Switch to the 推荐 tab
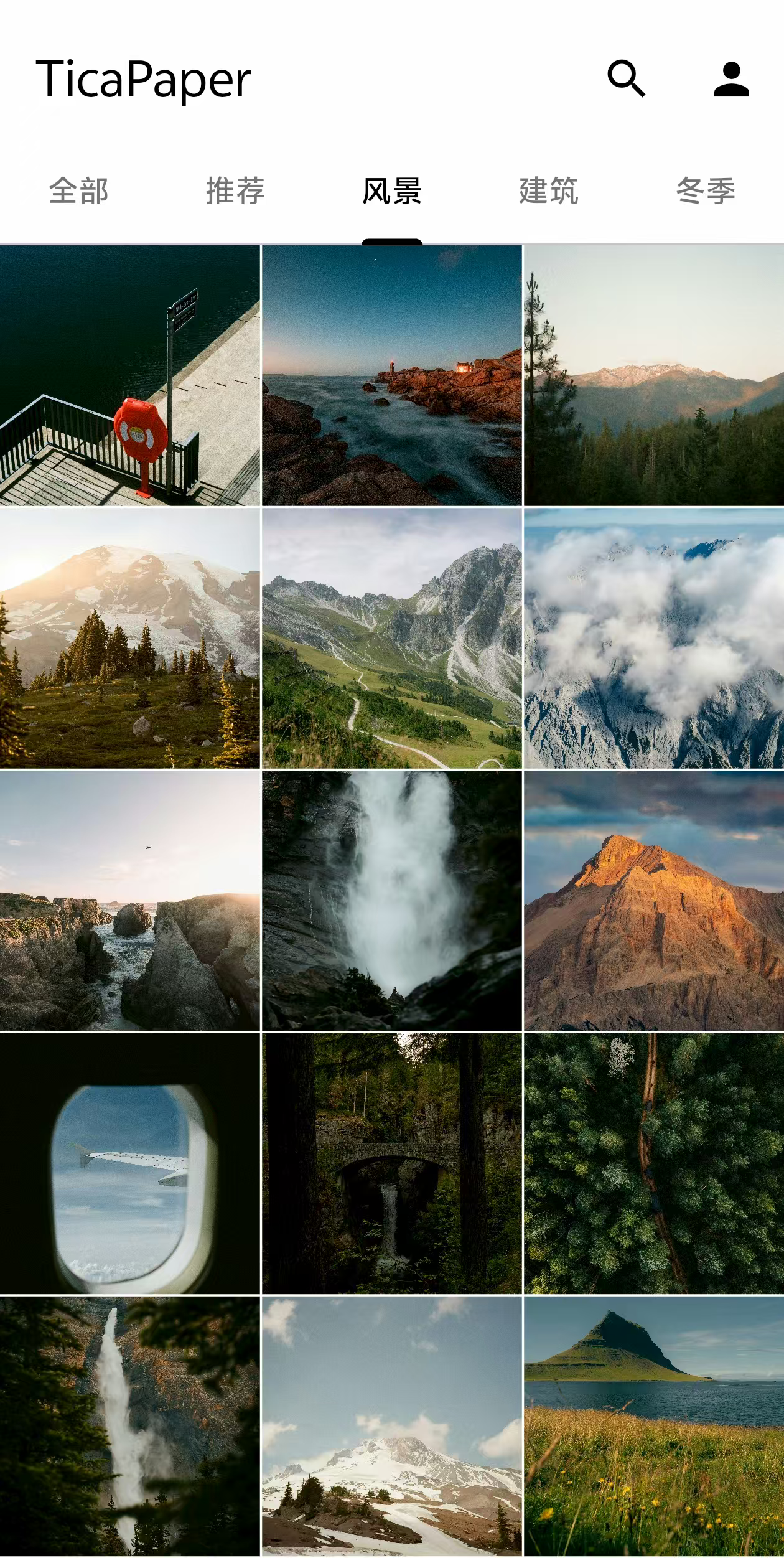This screenshot has width=784, height=1558. [235, 190]
